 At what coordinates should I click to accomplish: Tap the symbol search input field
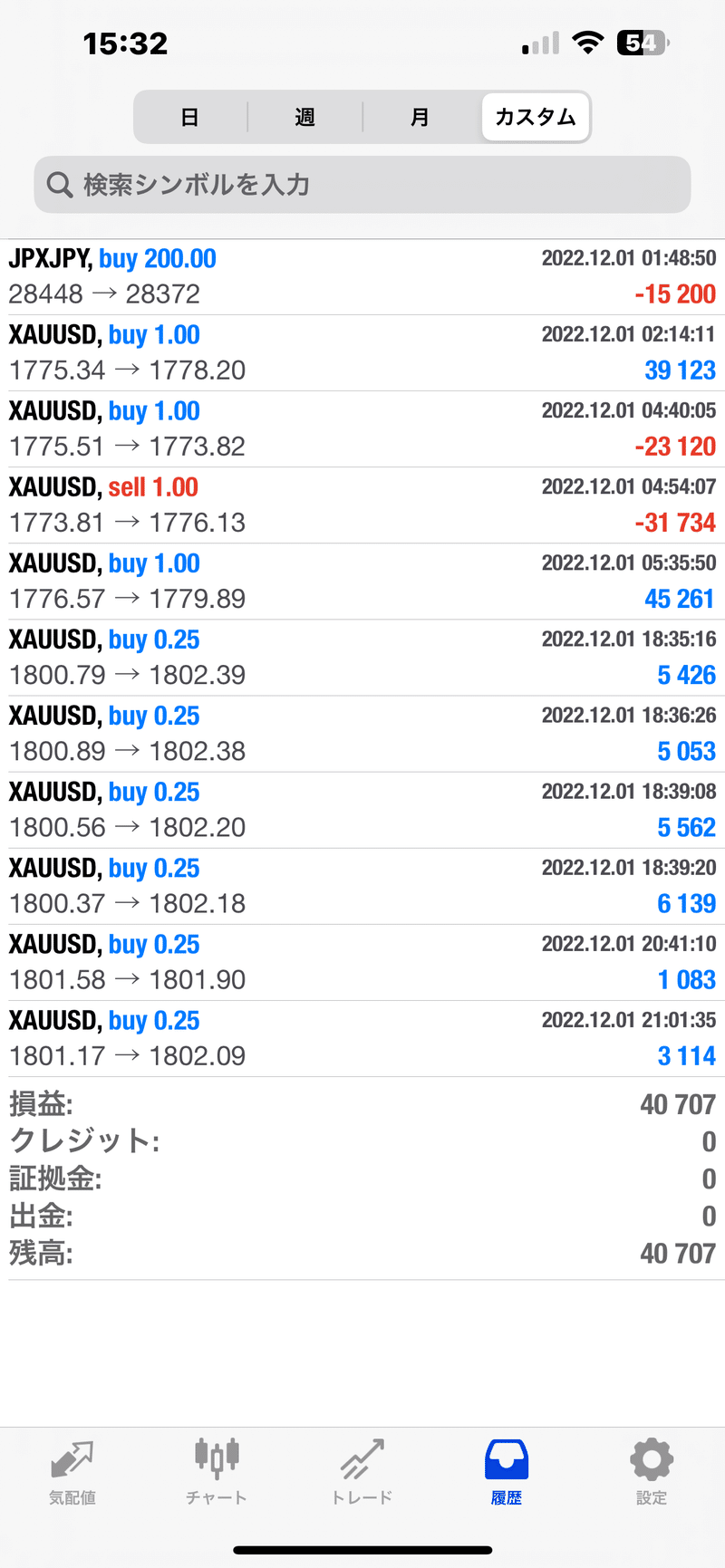pyautogui.click(x=362, y=185)
